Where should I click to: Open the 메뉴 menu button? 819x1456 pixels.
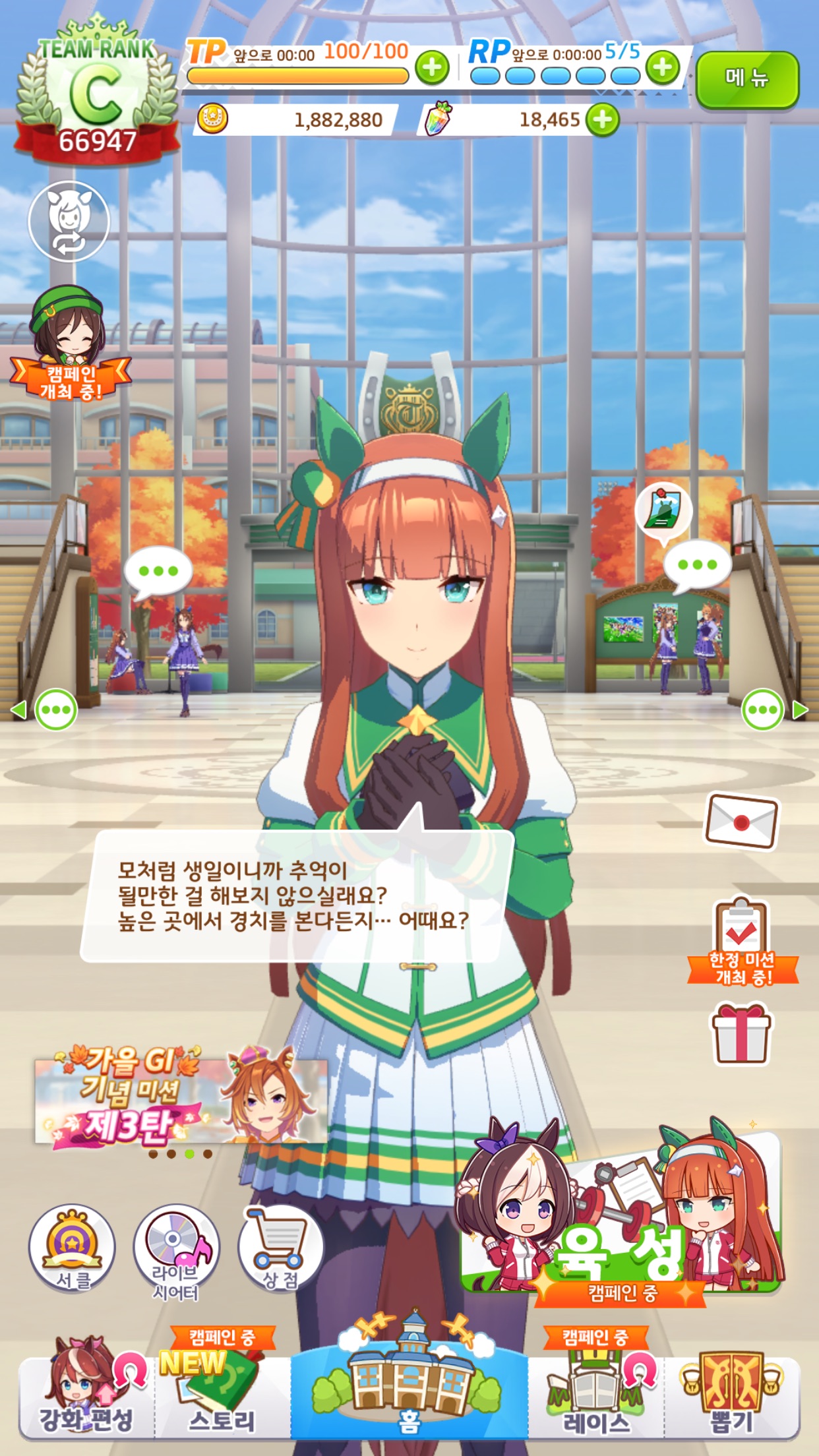746,79
